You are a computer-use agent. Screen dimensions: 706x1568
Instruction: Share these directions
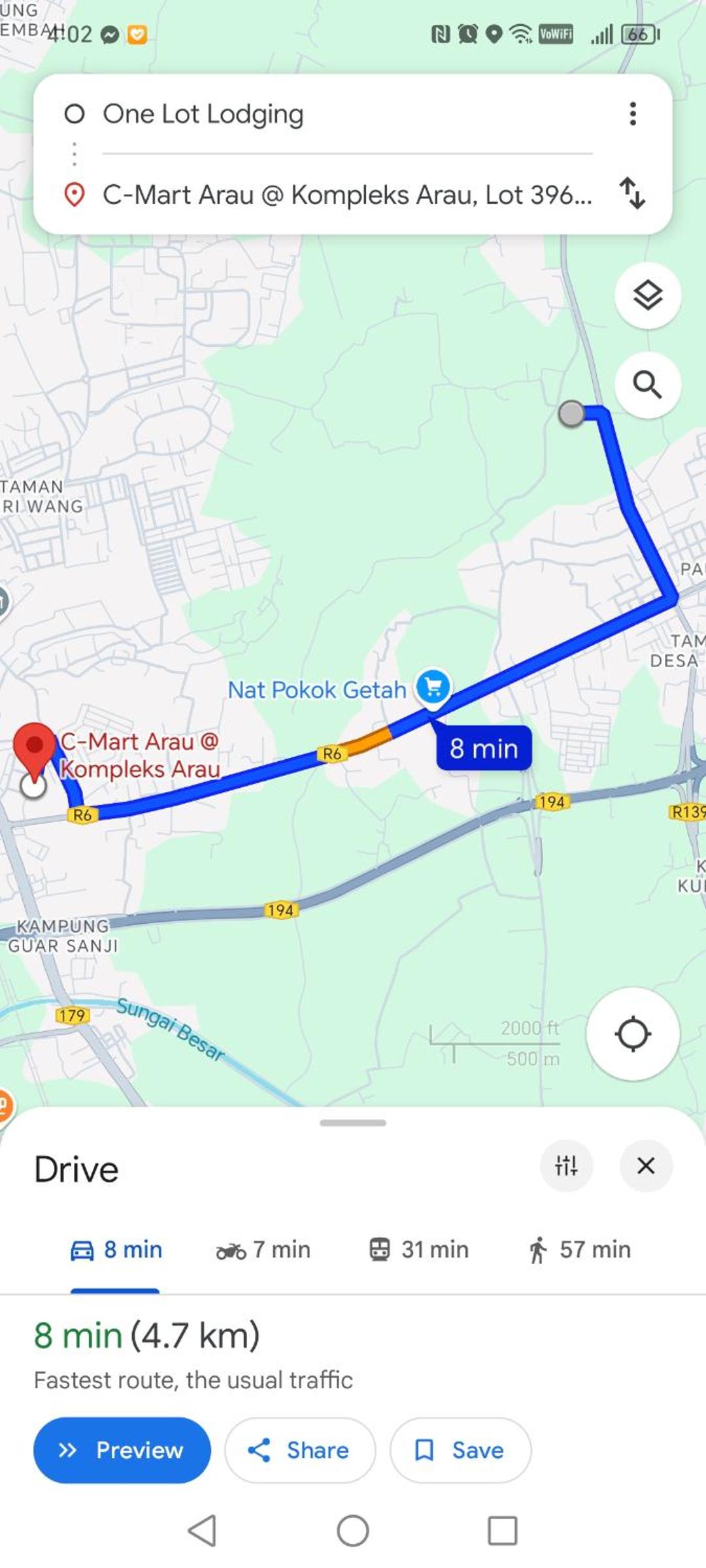click(300, 1450)
